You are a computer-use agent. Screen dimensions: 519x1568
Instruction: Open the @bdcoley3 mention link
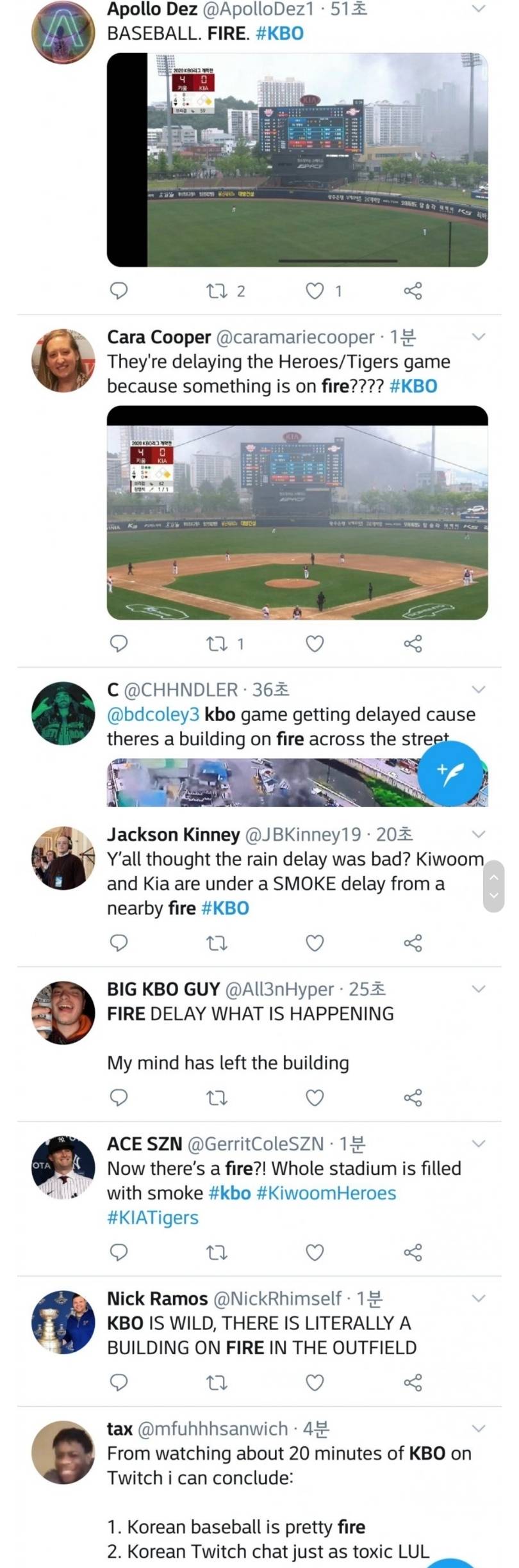pos(152,715)
